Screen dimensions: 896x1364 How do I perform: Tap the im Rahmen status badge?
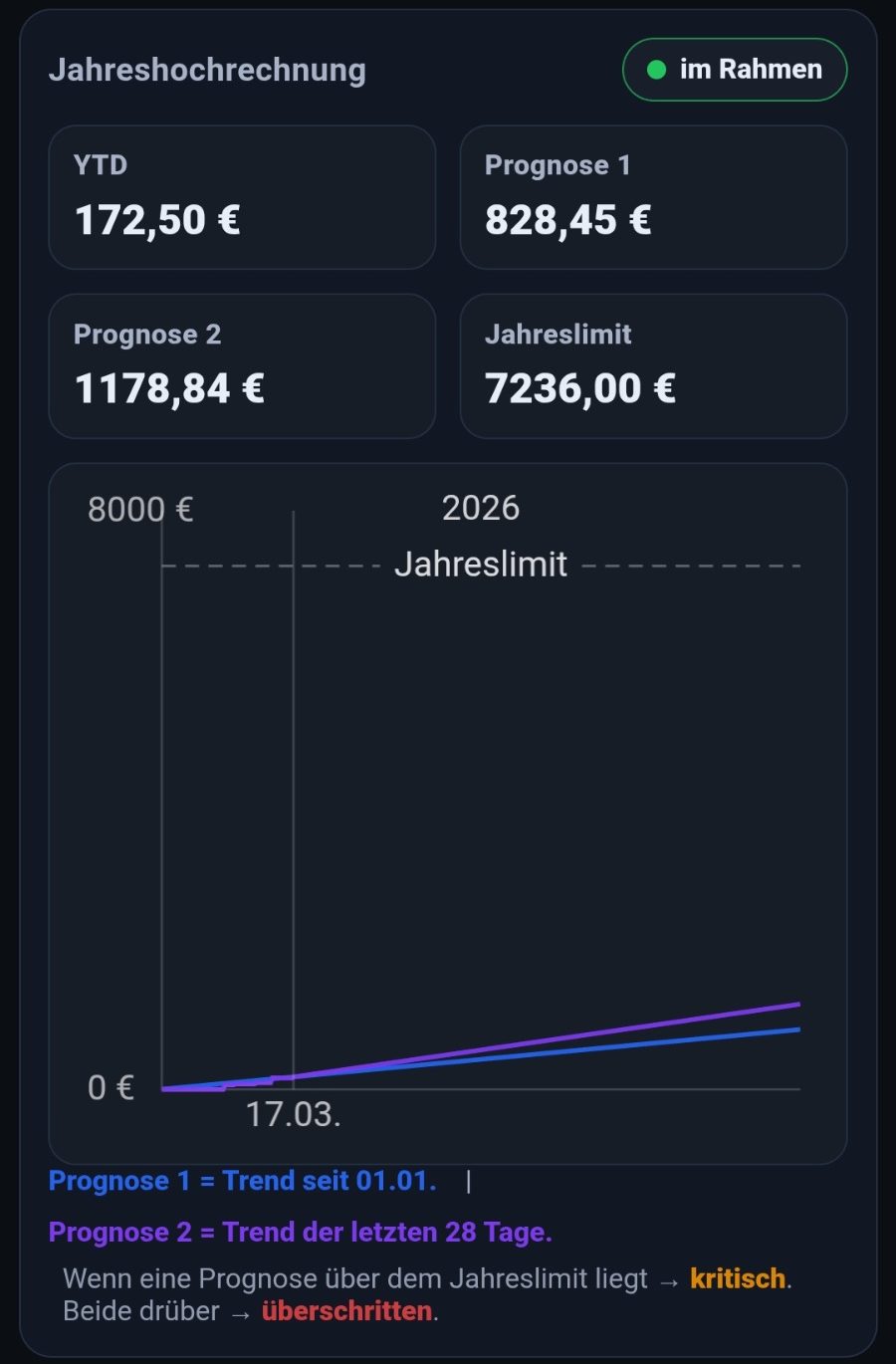[735, 70]
